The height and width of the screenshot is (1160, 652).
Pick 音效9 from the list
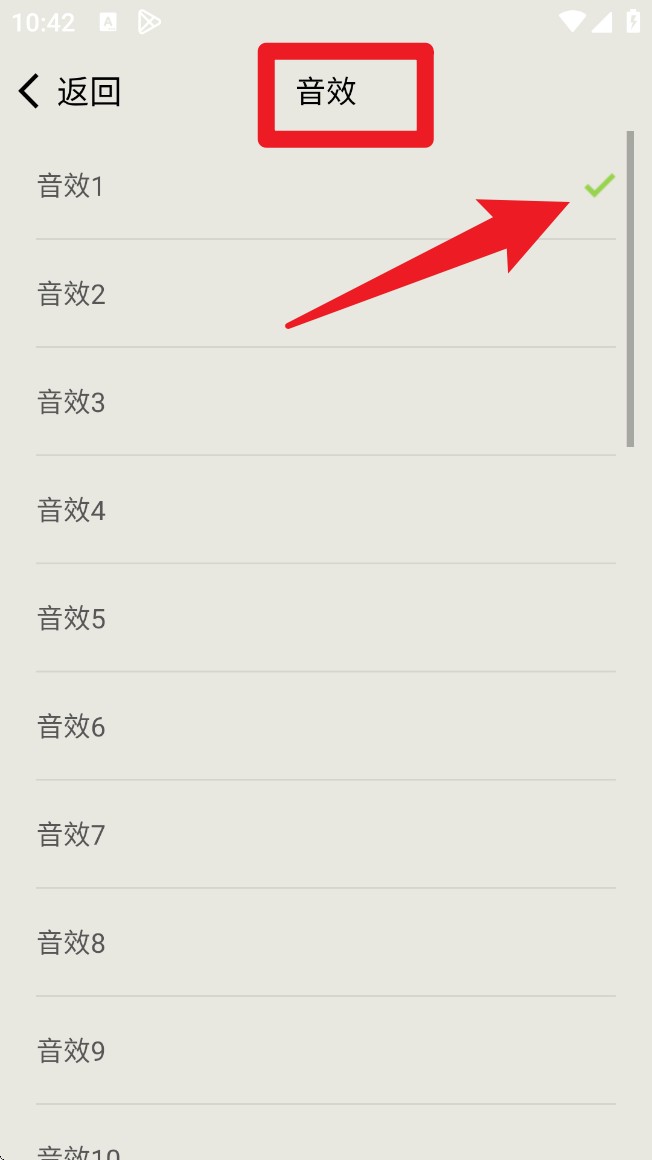click(326, 1051)
